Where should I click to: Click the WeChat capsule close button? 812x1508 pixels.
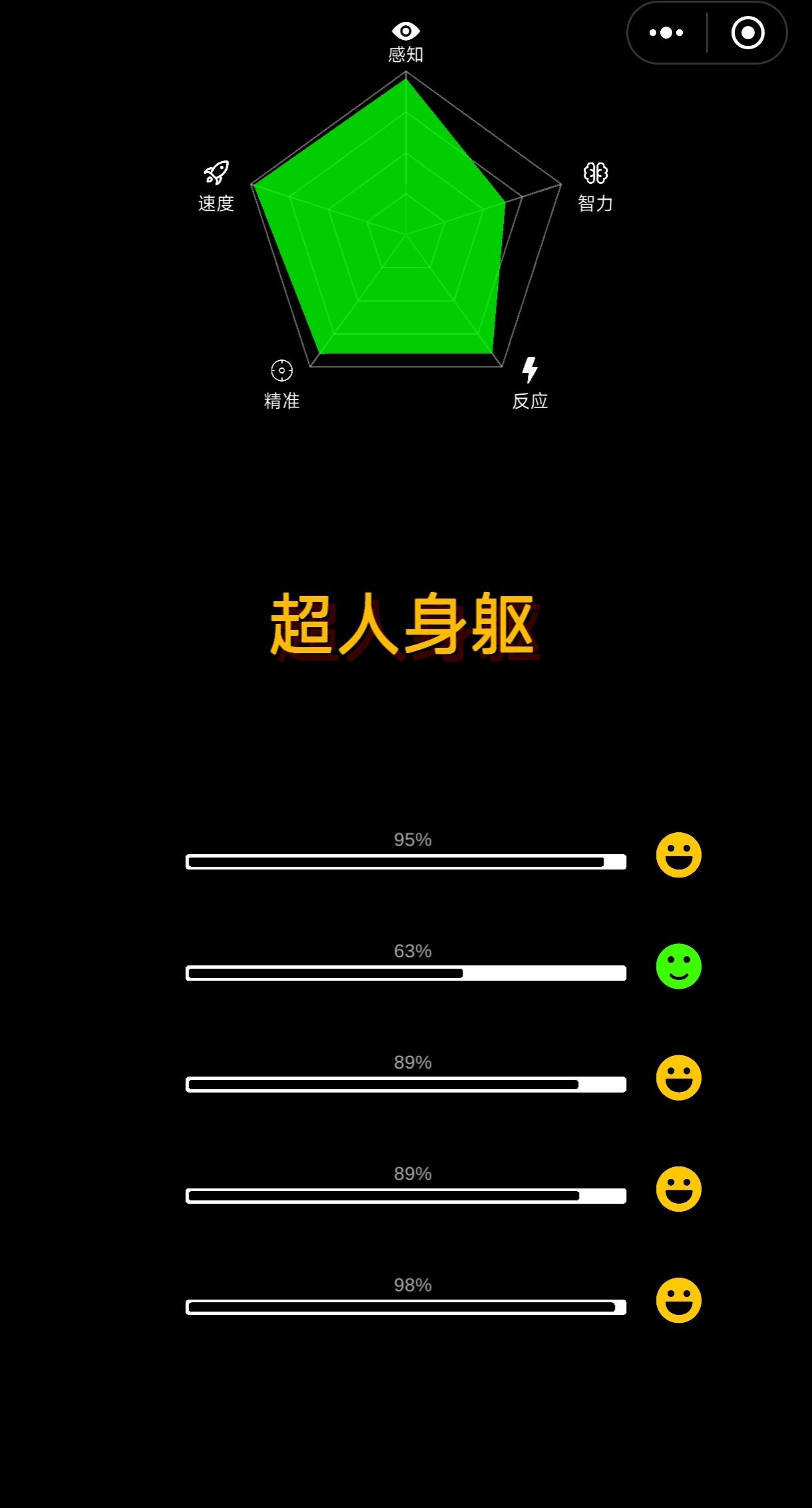[x=748, y=32]
